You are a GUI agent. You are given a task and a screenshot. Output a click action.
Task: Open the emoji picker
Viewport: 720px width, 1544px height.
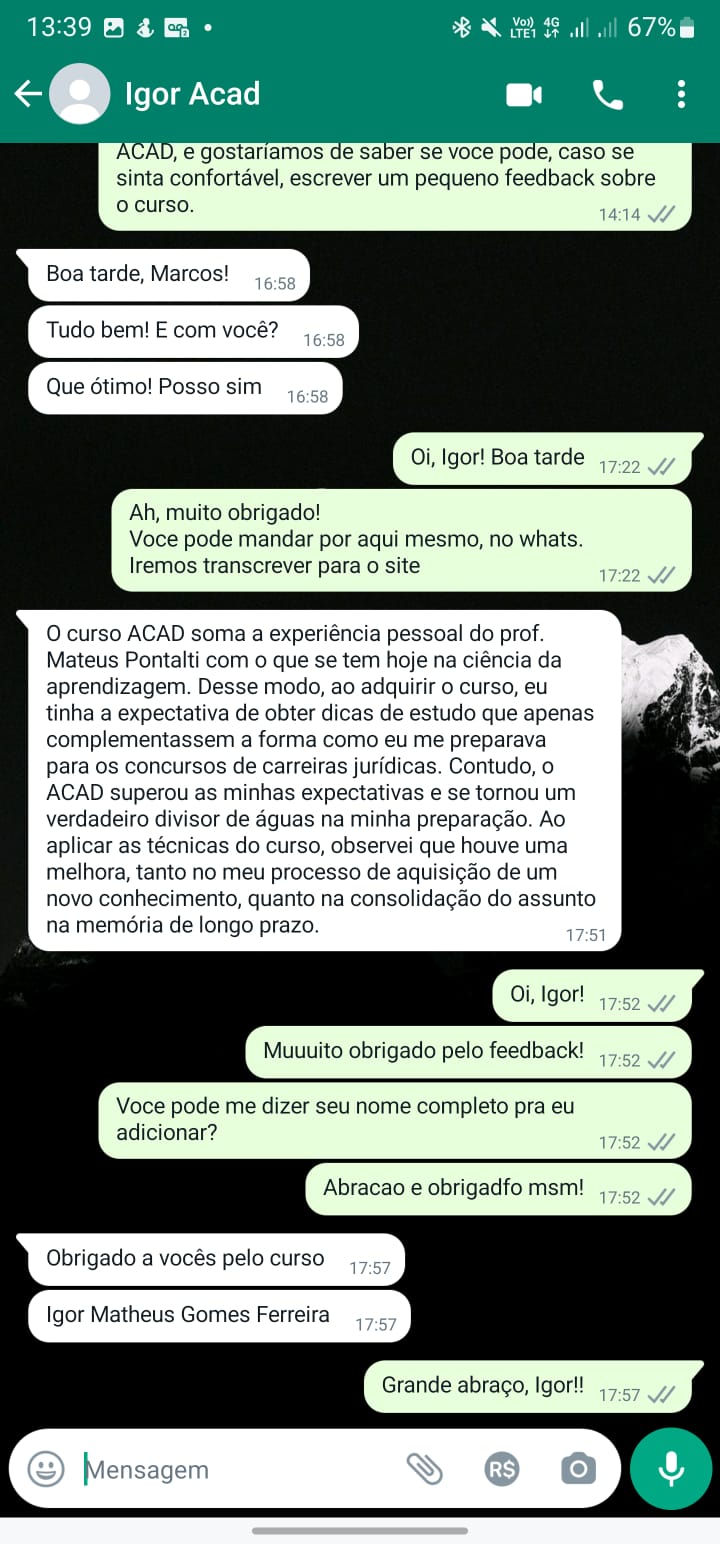coord(45,1469)
